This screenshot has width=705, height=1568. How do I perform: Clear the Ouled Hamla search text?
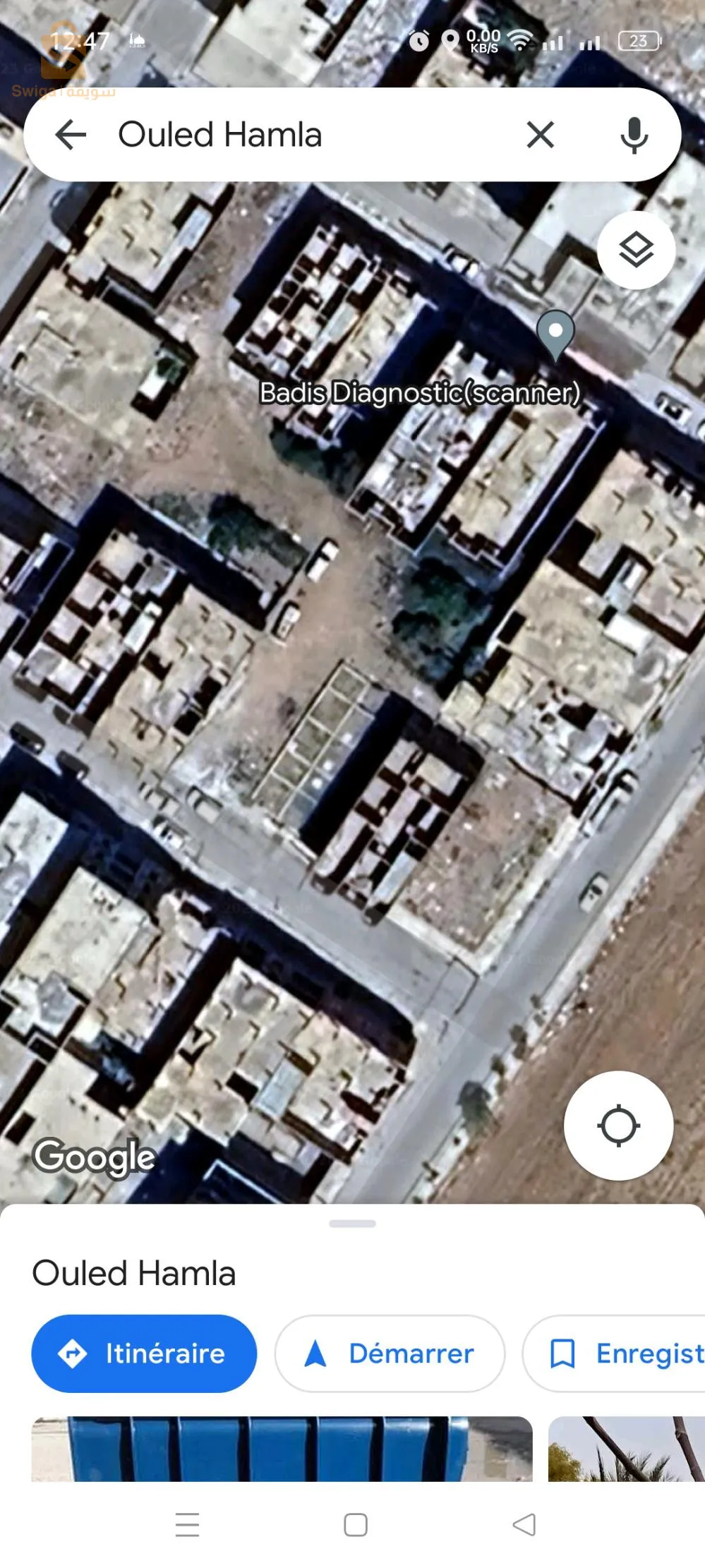(x=540, y=134)
